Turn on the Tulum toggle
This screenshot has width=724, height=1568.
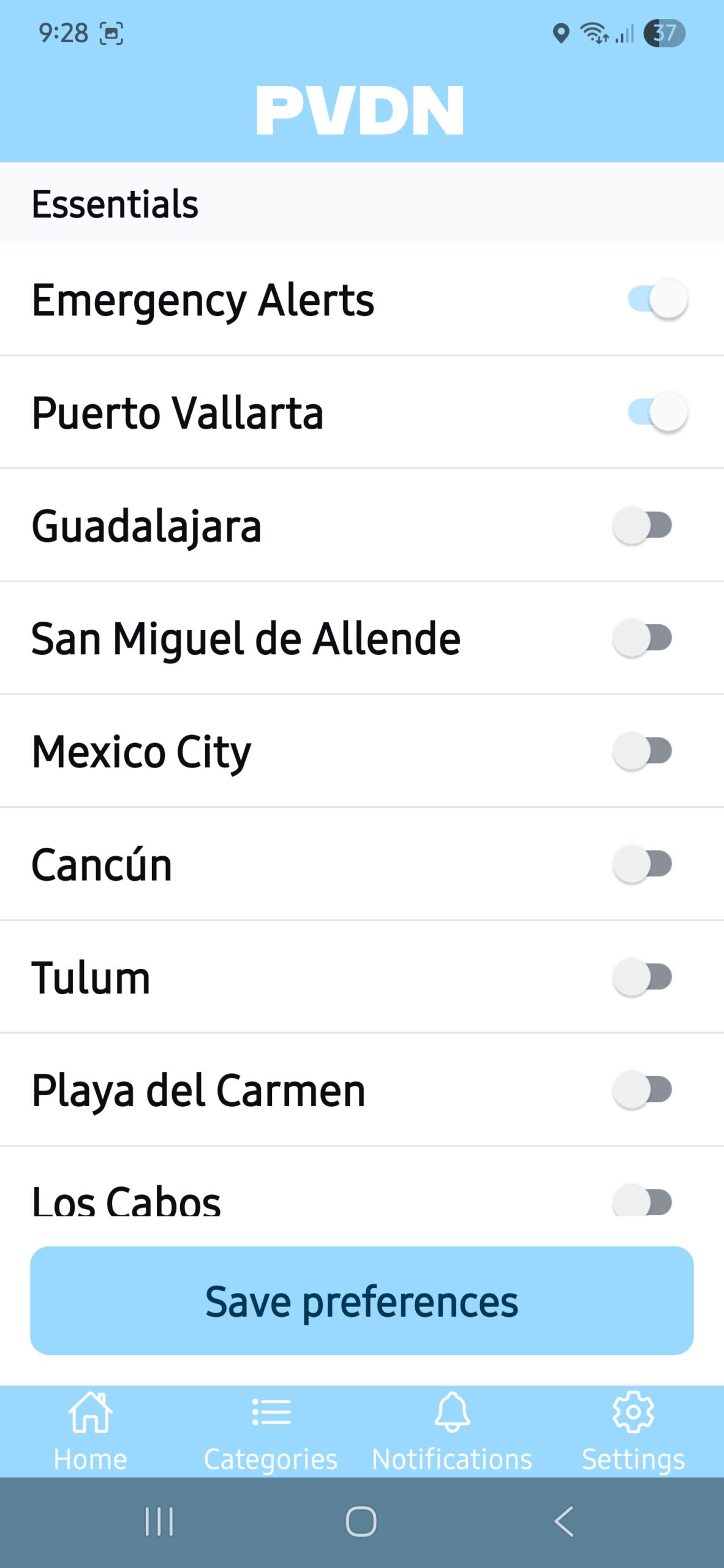[643, 977]
